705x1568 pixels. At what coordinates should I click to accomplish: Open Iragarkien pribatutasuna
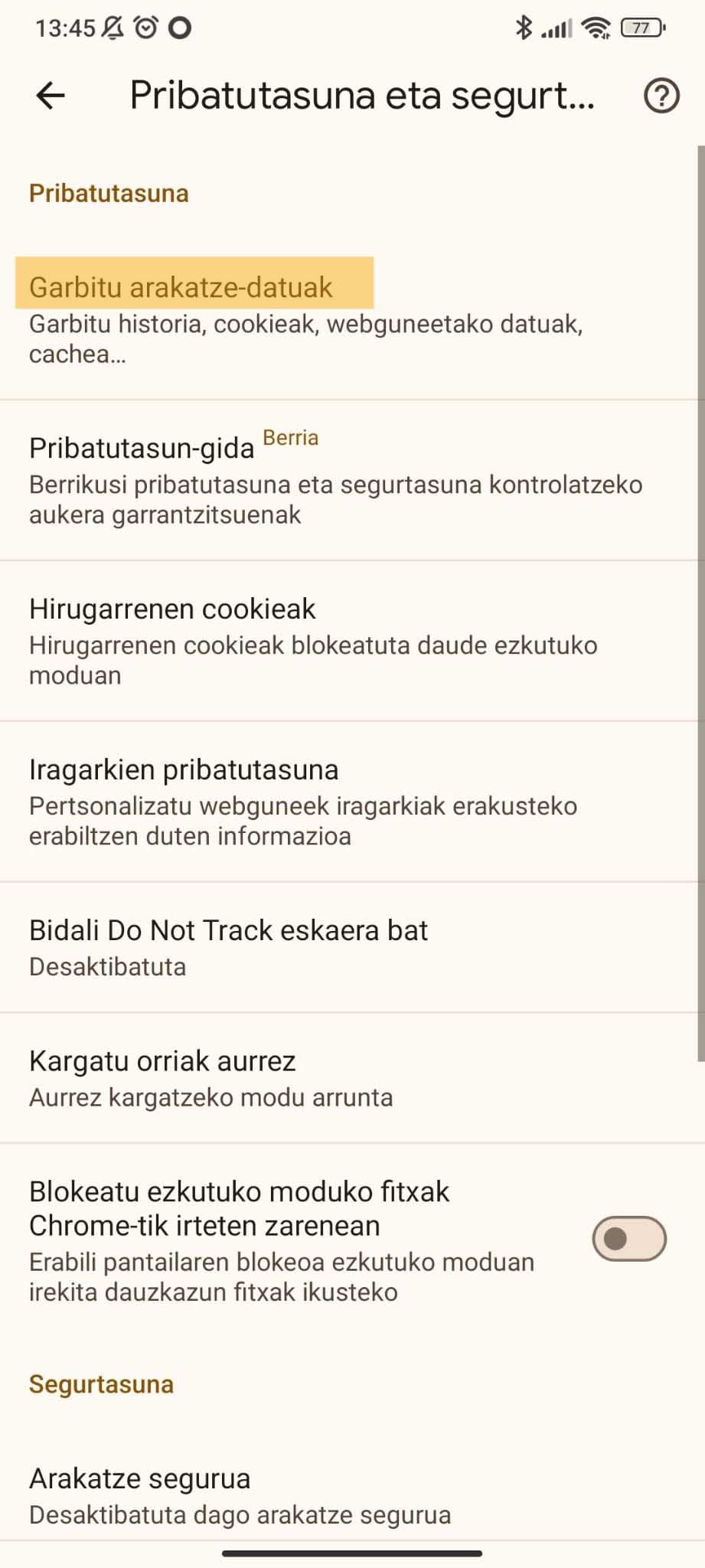(x=337, y=802)
